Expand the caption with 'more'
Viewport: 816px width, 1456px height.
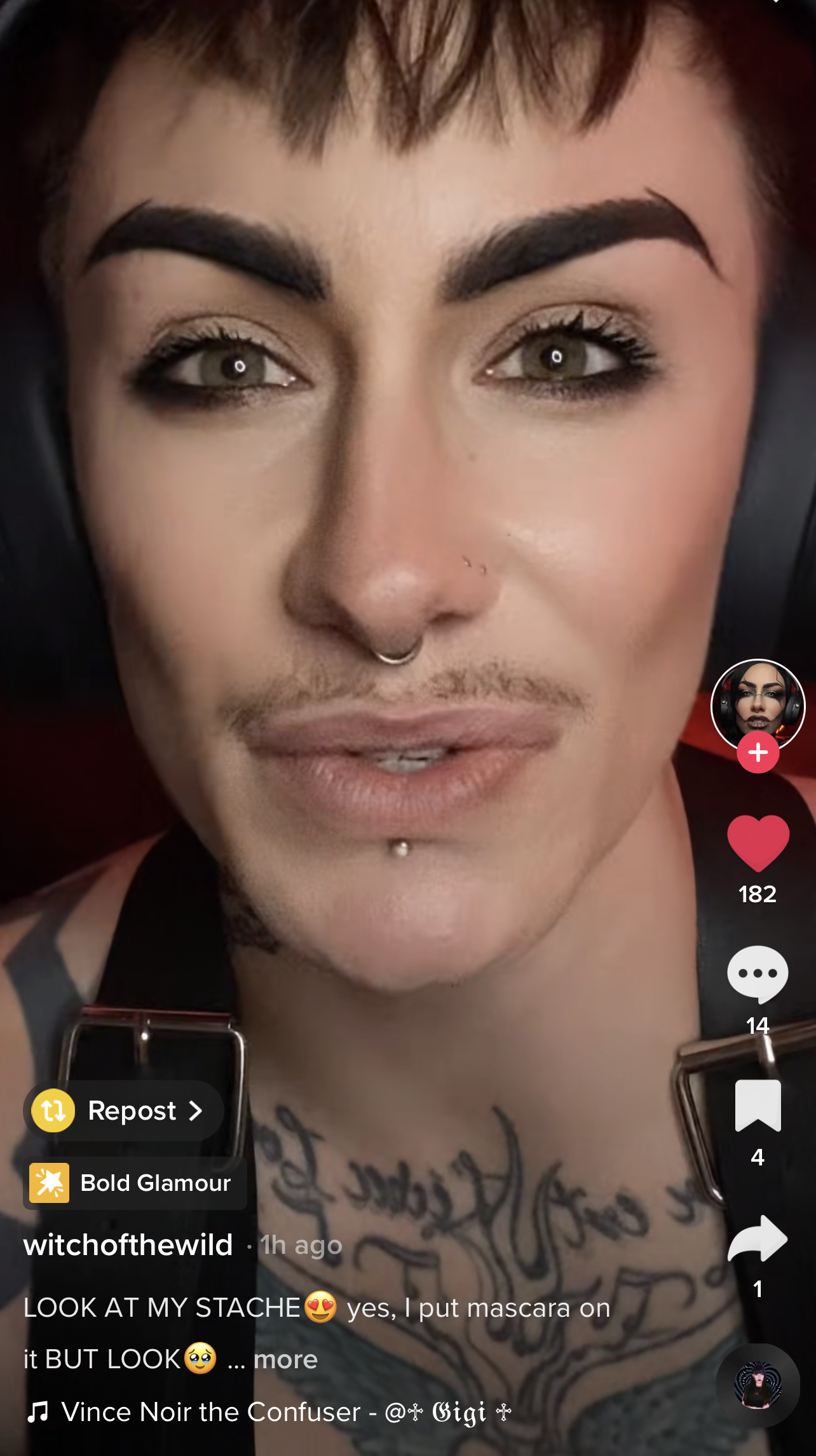pyautogui.click(x=285, y=1359)
